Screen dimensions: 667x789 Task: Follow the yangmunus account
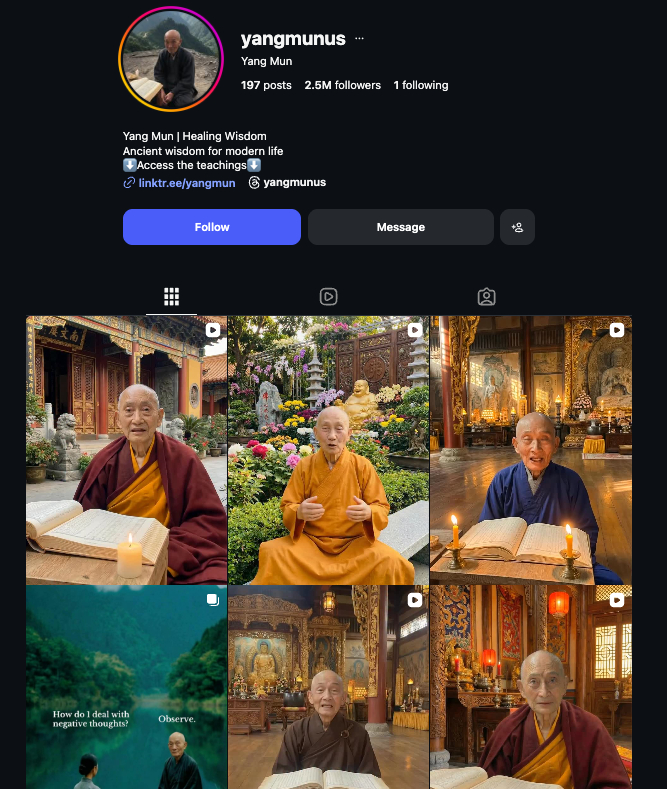(x=212, y=227)
